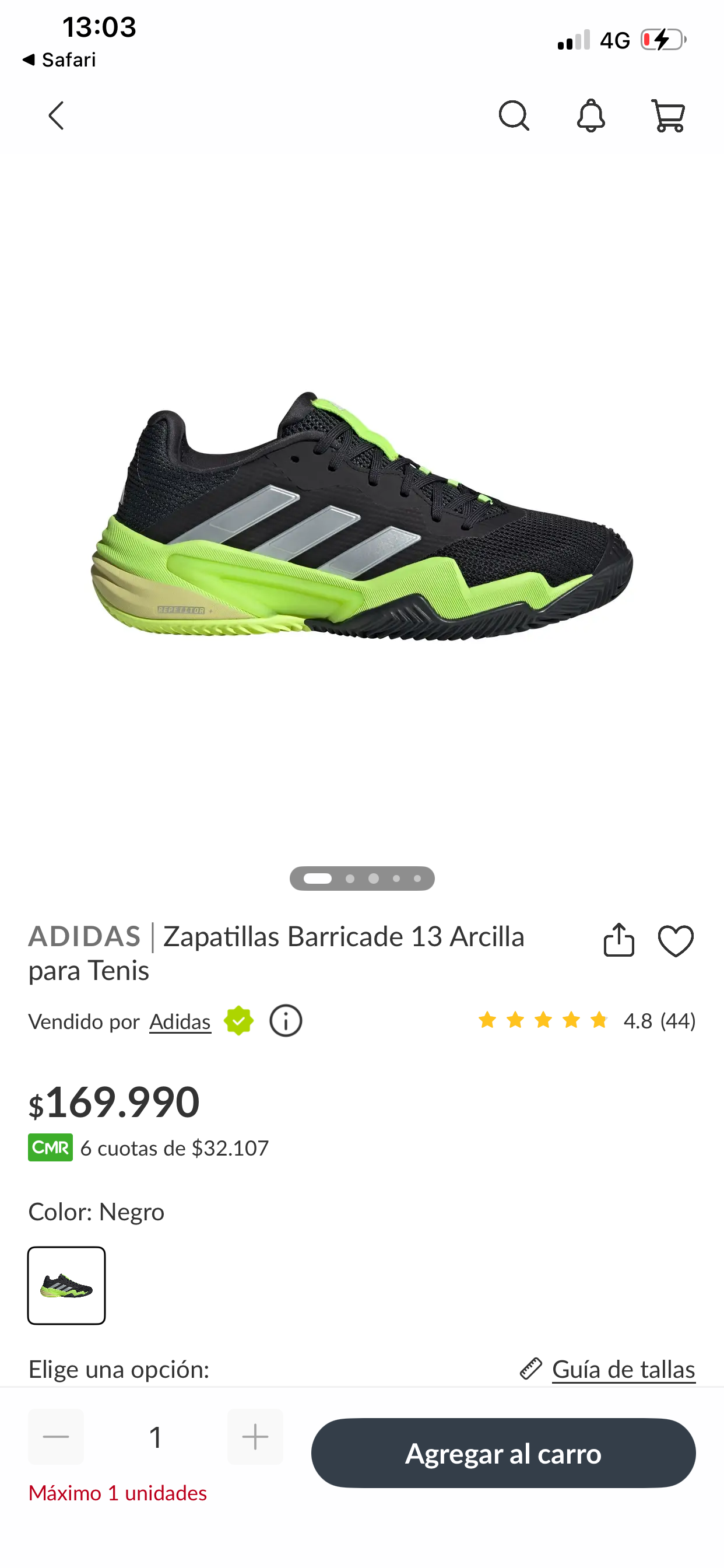Go back using the back arrow

(x=56, y=116)
